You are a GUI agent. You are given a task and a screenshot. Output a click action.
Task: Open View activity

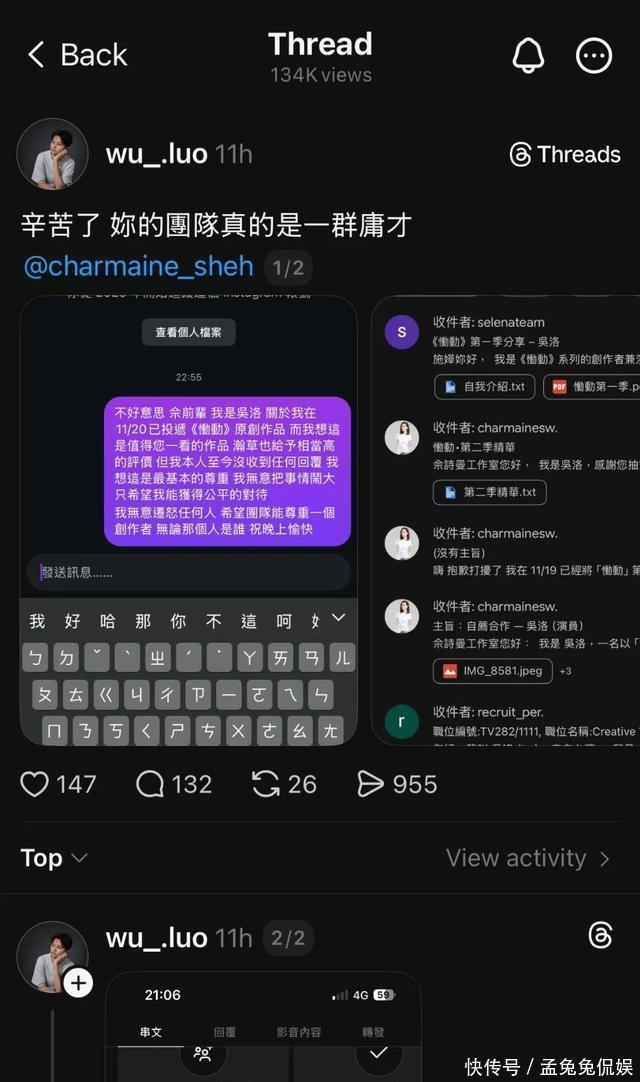(x=528, y=858)
